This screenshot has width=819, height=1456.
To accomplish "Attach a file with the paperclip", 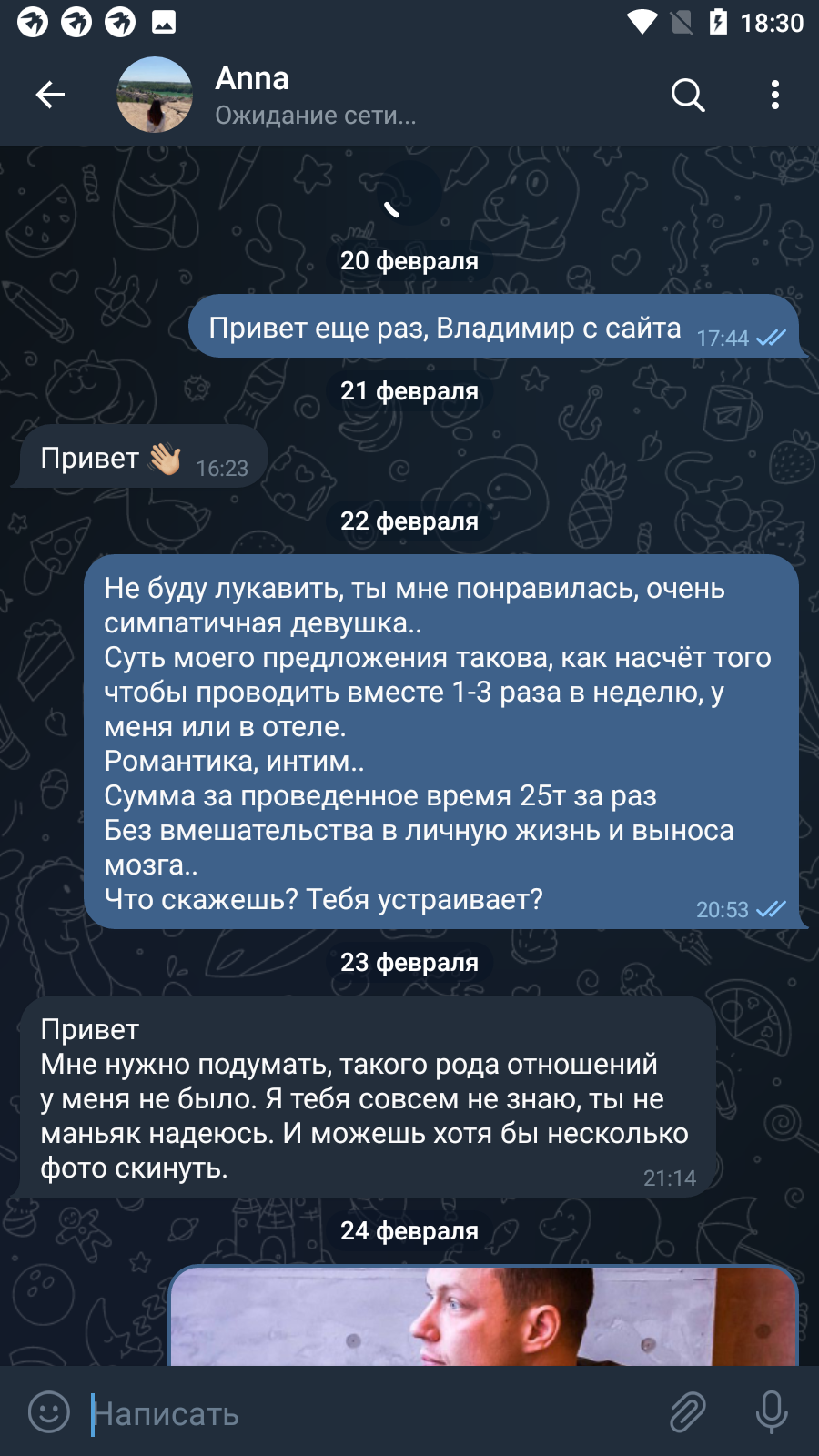I will pyautogui.click(x=688, y=1412).
